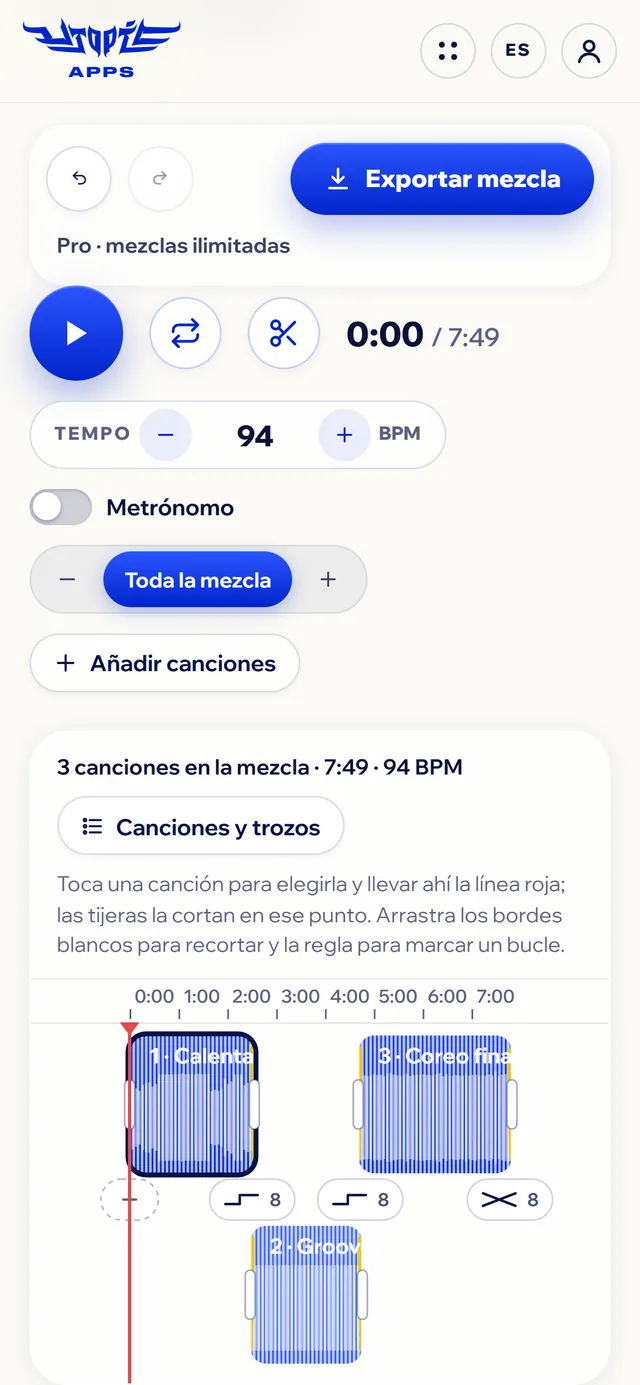The height and width of the screenshot is (1385, 640).
Task: Cut the song with the scissors tool
Action: pyautogui.click(x=283, y=333)
